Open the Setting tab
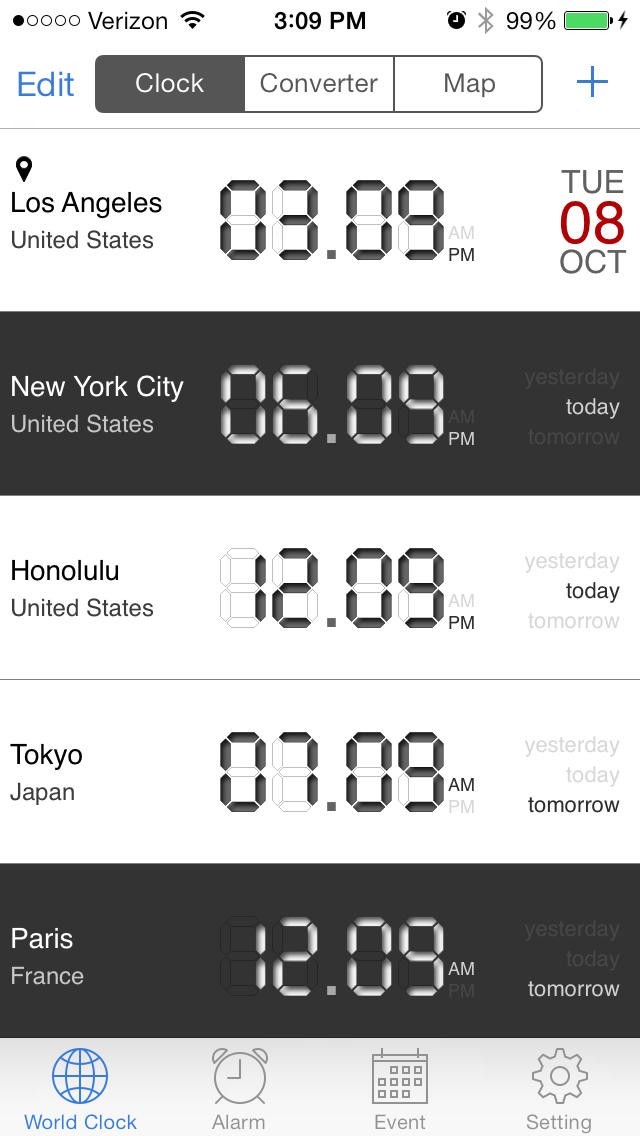 [559, 1088]
